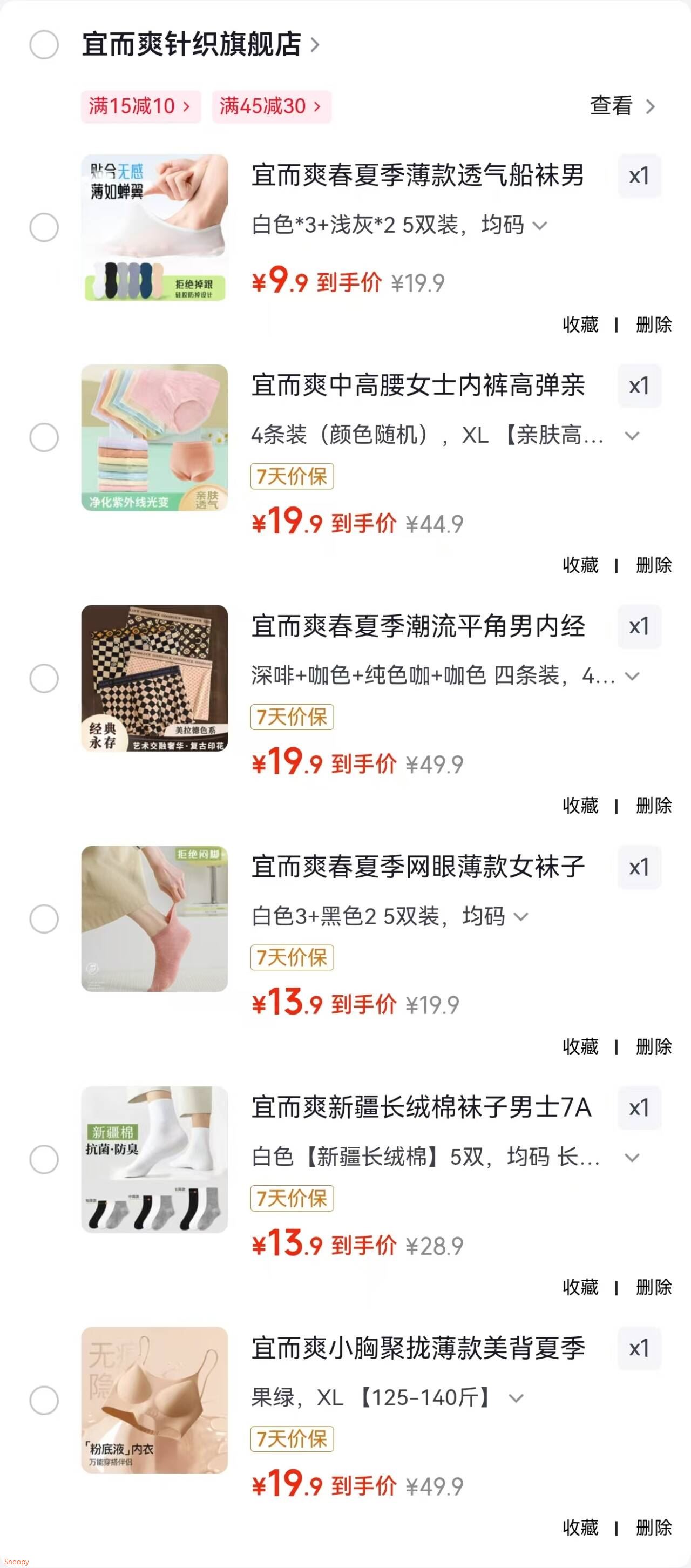The width and height of the screenshot is (691, 1568).
Task: Open the 满45减30 coupon badge
Action: click(272, 106)
